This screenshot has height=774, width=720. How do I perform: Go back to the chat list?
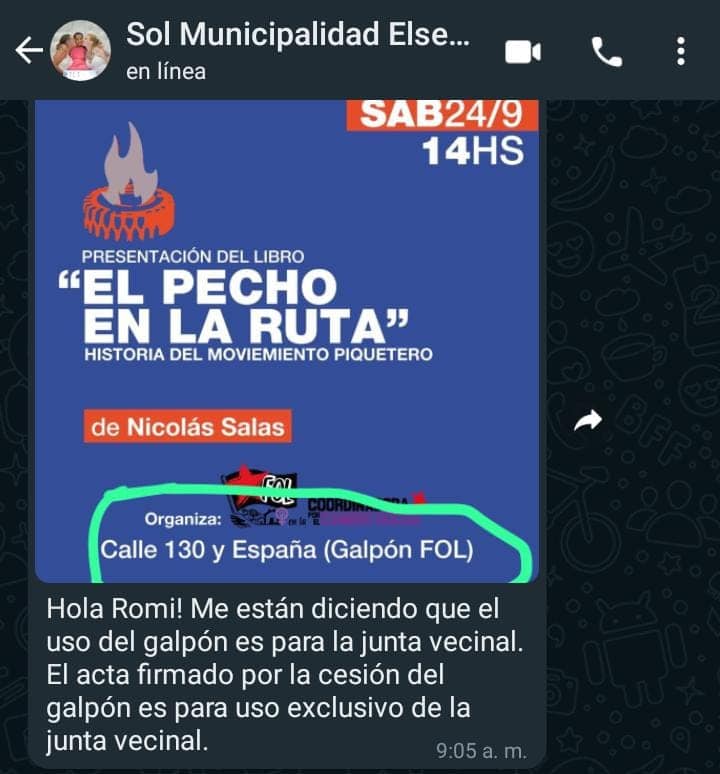26,51
